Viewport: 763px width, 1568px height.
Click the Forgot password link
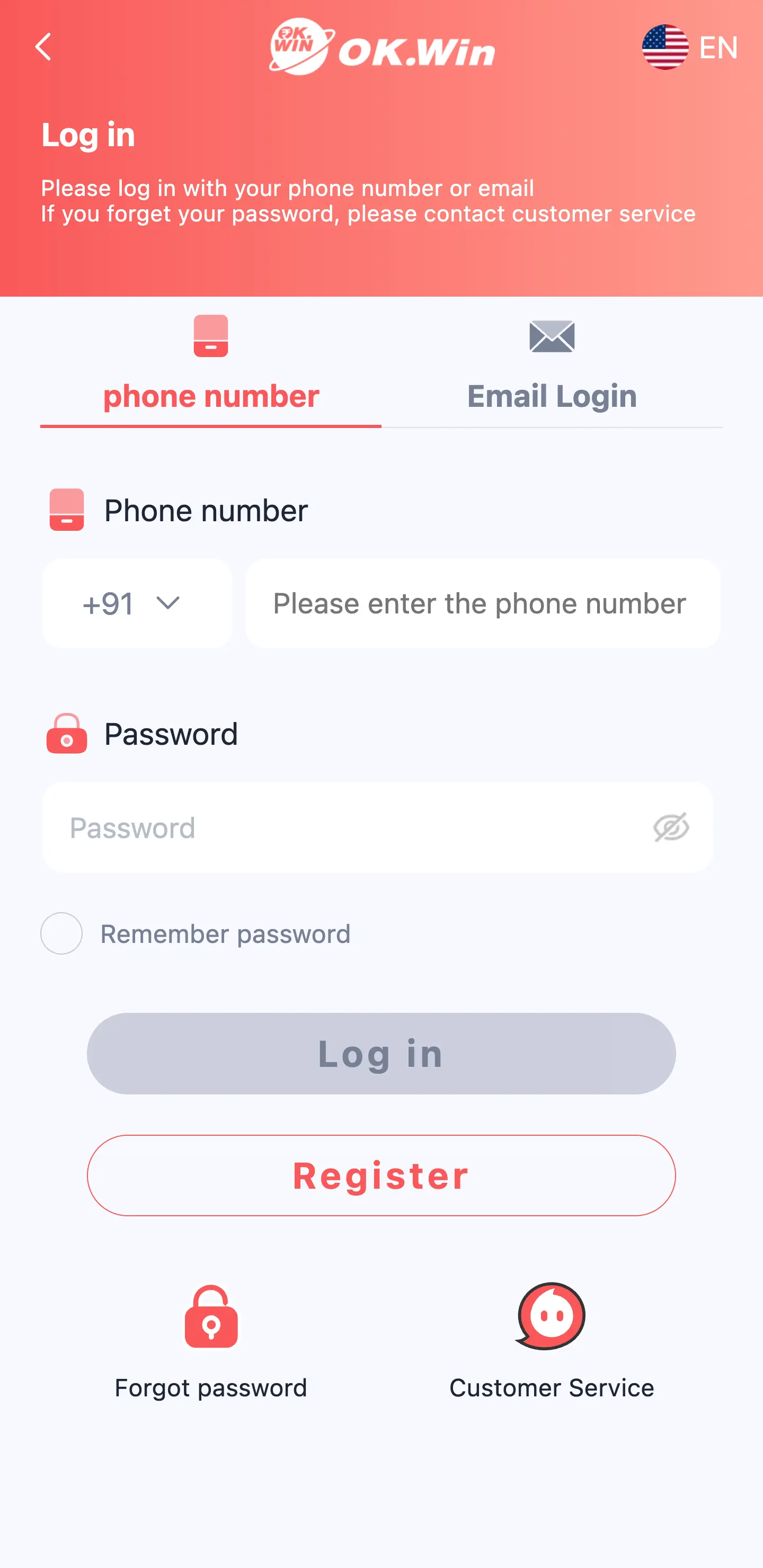coord(211,1388)
